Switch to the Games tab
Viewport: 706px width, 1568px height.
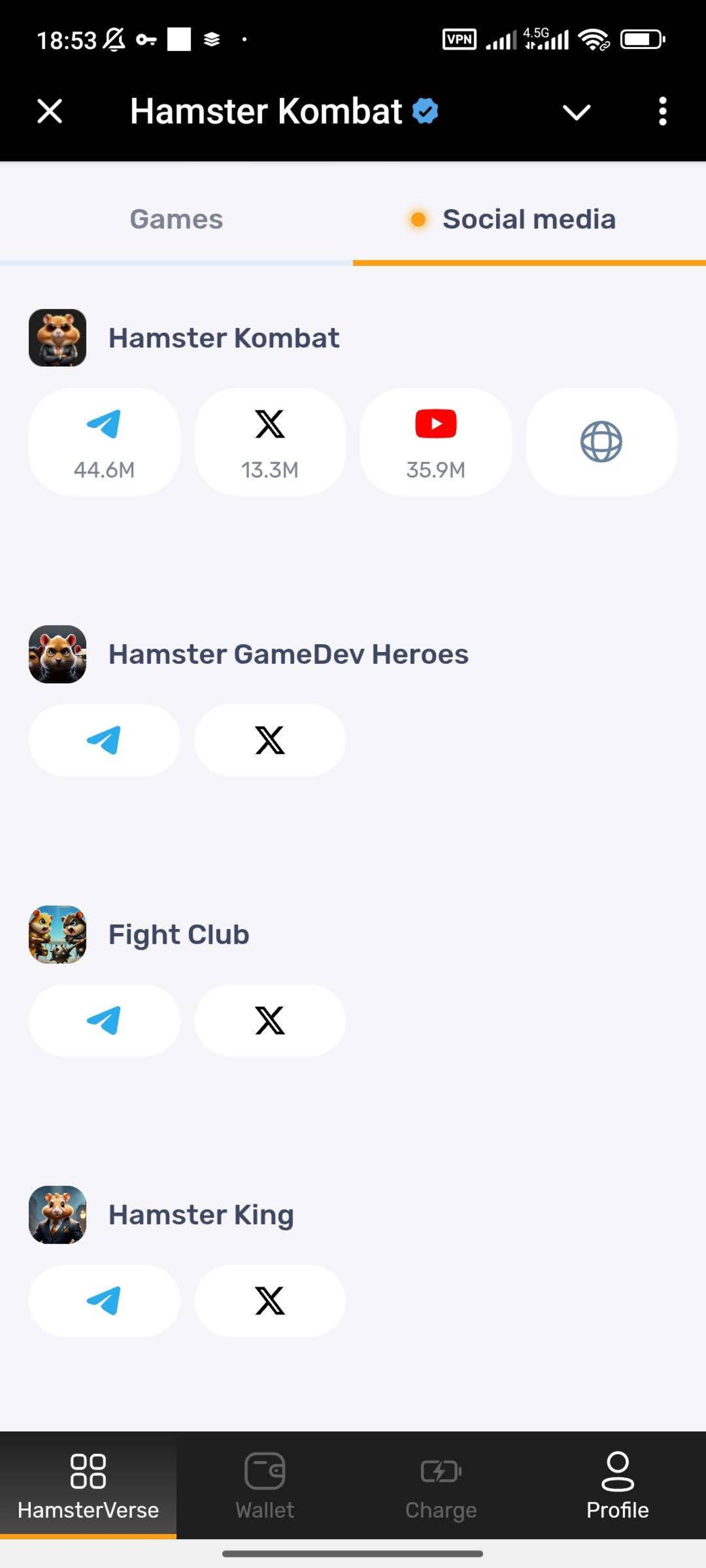click(176, 219)
